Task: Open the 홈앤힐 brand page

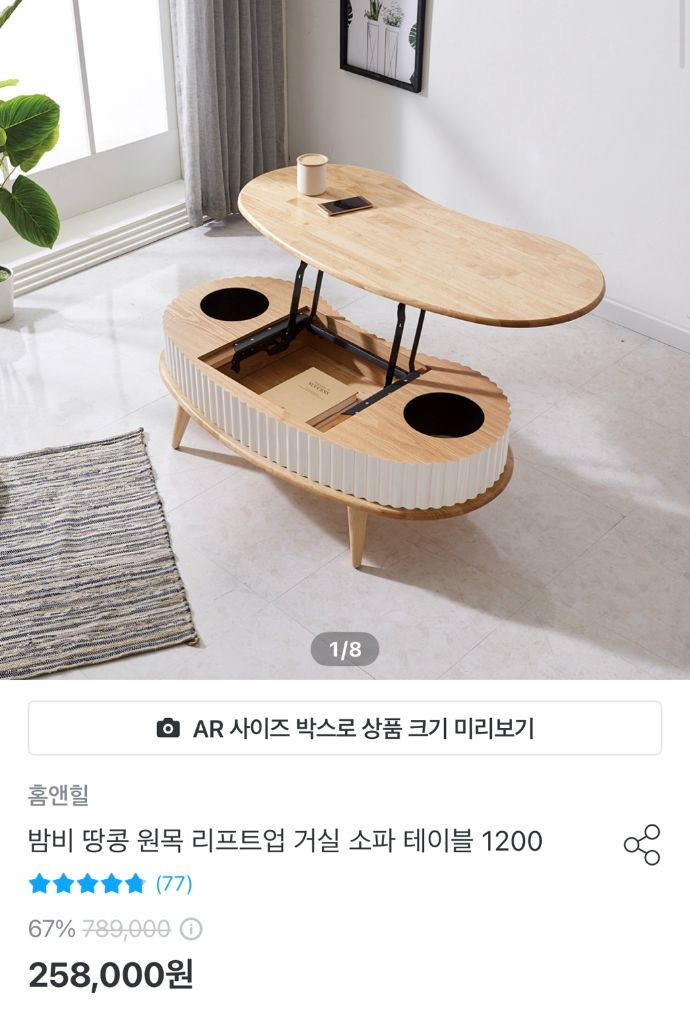Action: coord(58,796)
